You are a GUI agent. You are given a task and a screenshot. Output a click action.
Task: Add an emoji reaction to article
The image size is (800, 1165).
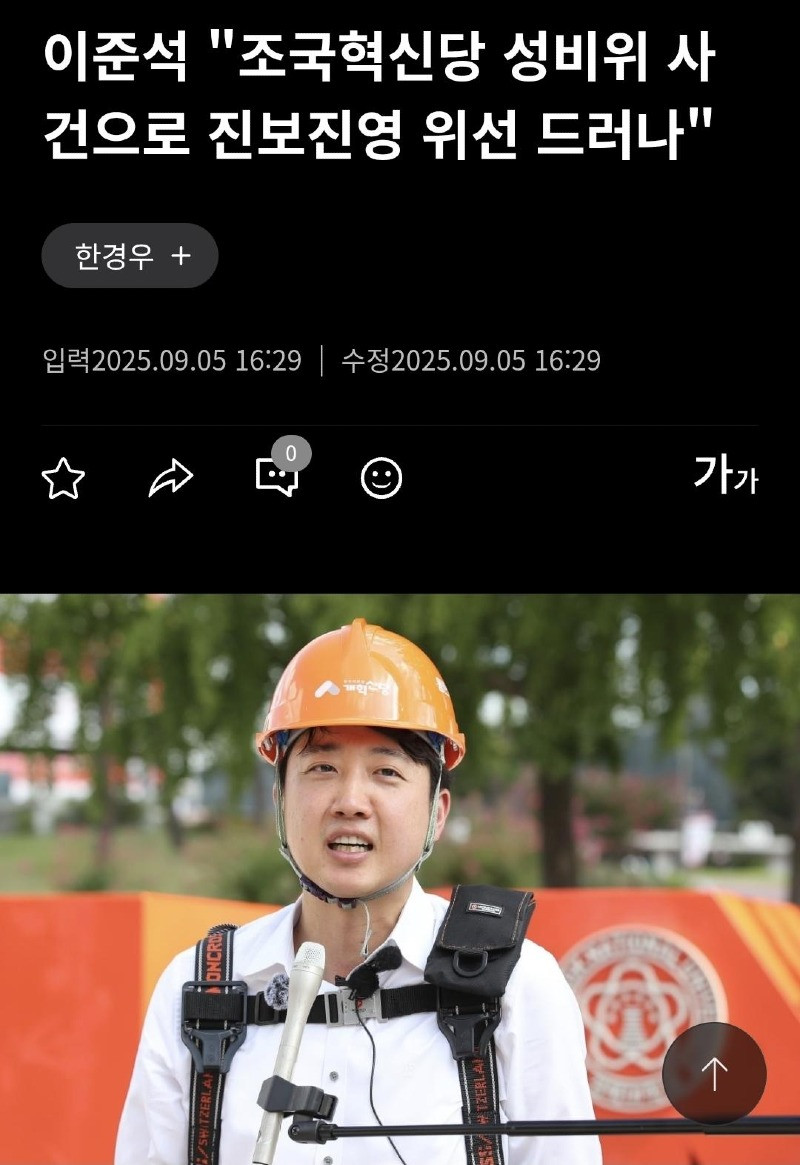(x=381, y=478)
